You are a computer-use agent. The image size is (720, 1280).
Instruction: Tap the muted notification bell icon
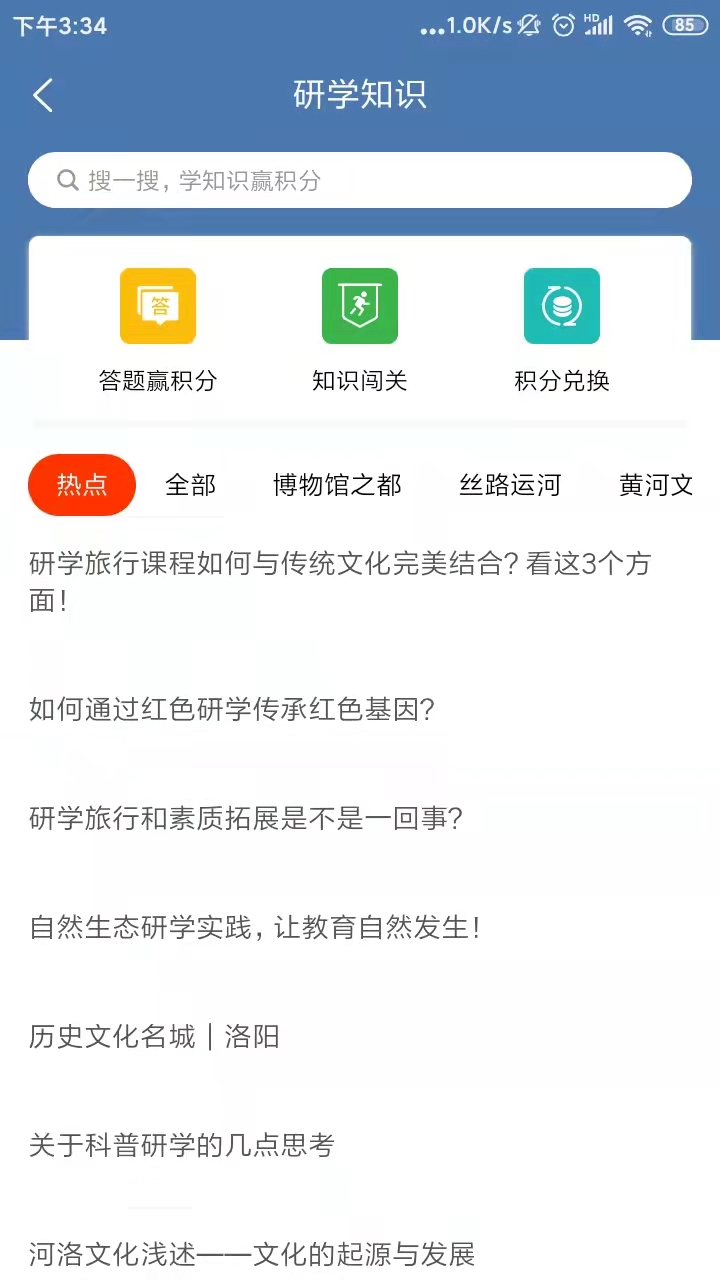528,27
